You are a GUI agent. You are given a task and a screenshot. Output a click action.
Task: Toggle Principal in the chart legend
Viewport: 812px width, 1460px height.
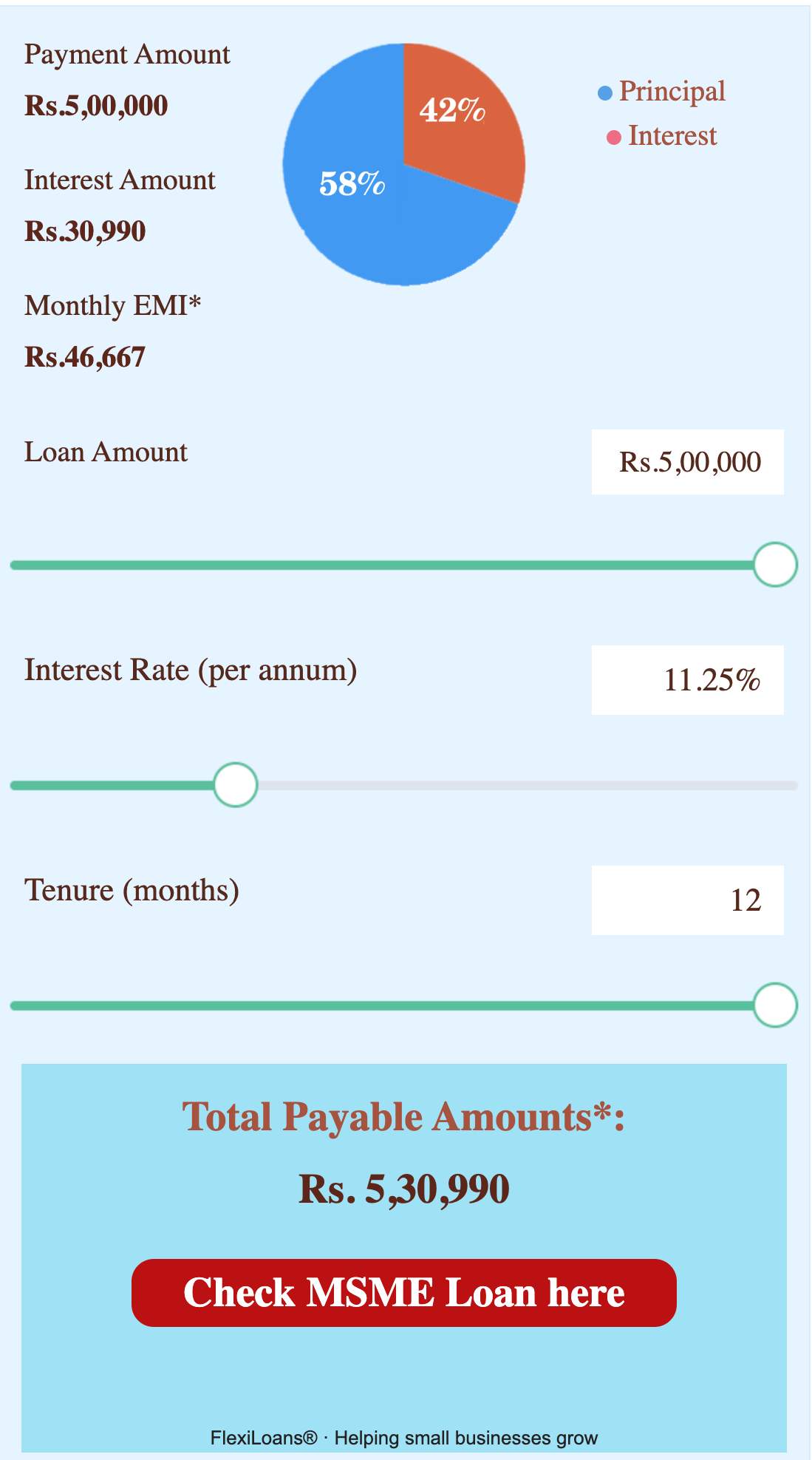662,92
